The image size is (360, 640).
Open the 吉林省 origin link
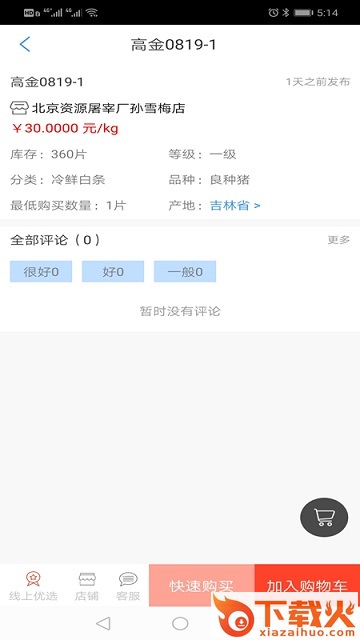tap(235, 205)
